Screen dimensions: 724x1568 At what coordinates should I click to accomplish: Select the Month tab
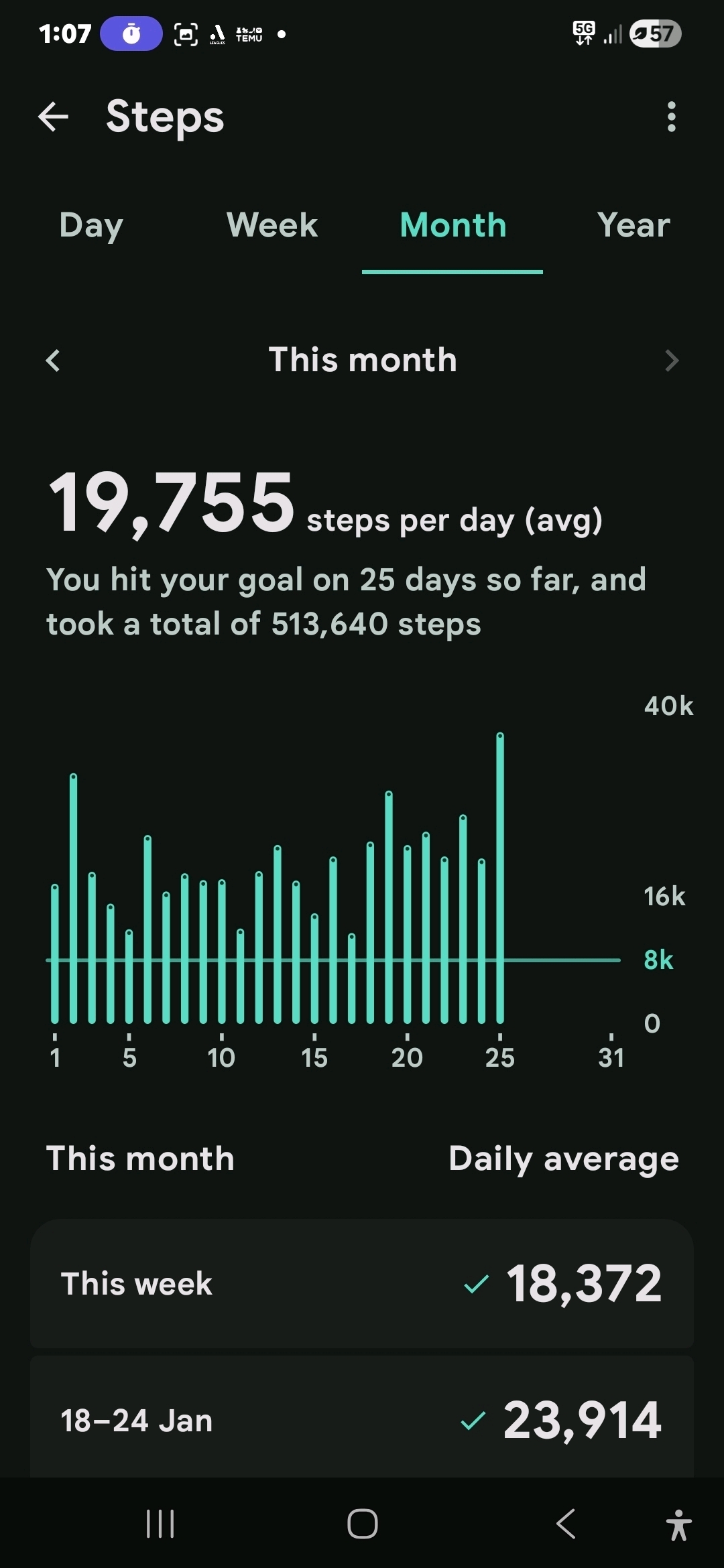[452, 225]
